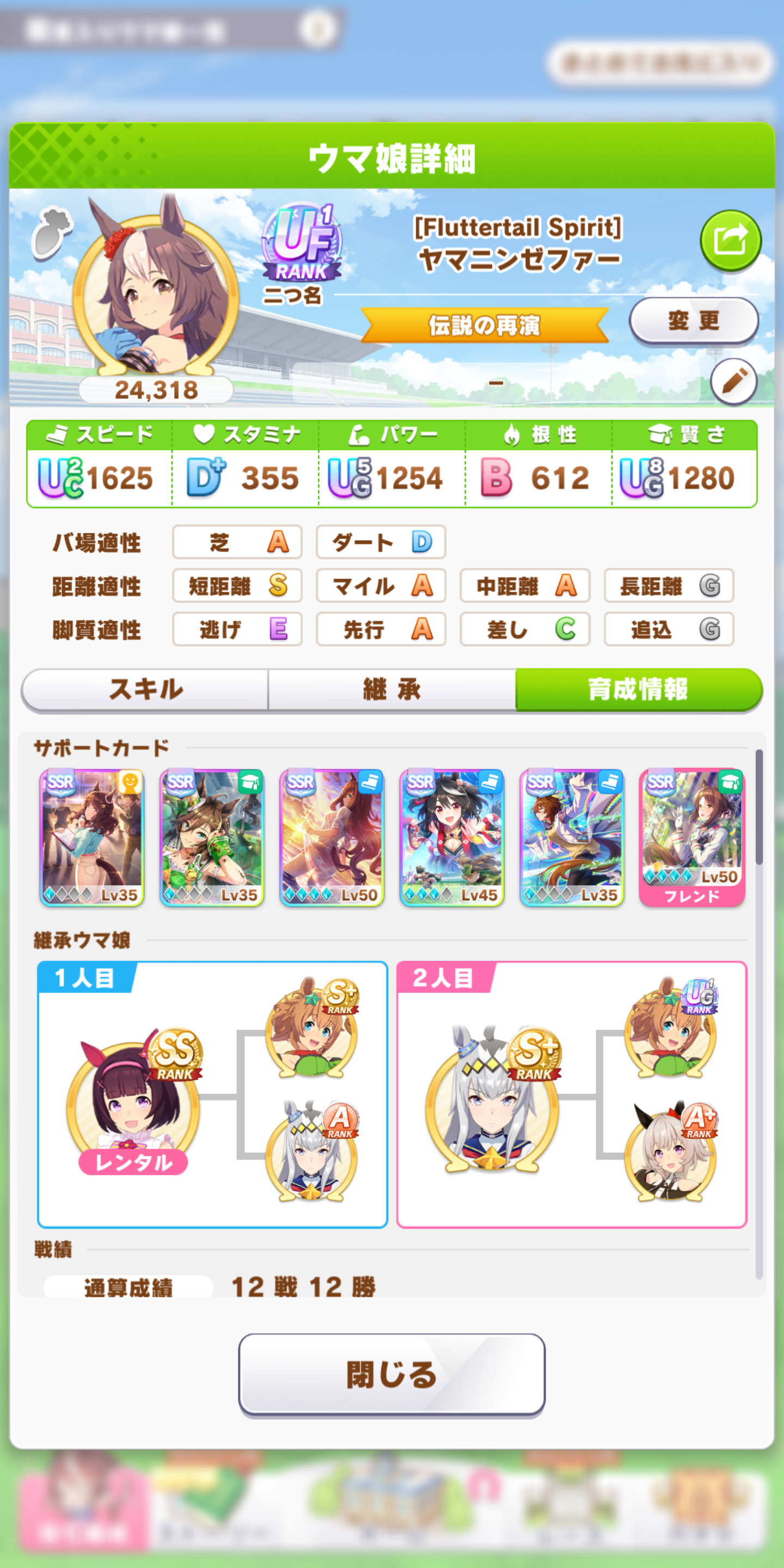Select the 育成情報 tab
Screen dimensions: 784x1568
click(638, 689)
